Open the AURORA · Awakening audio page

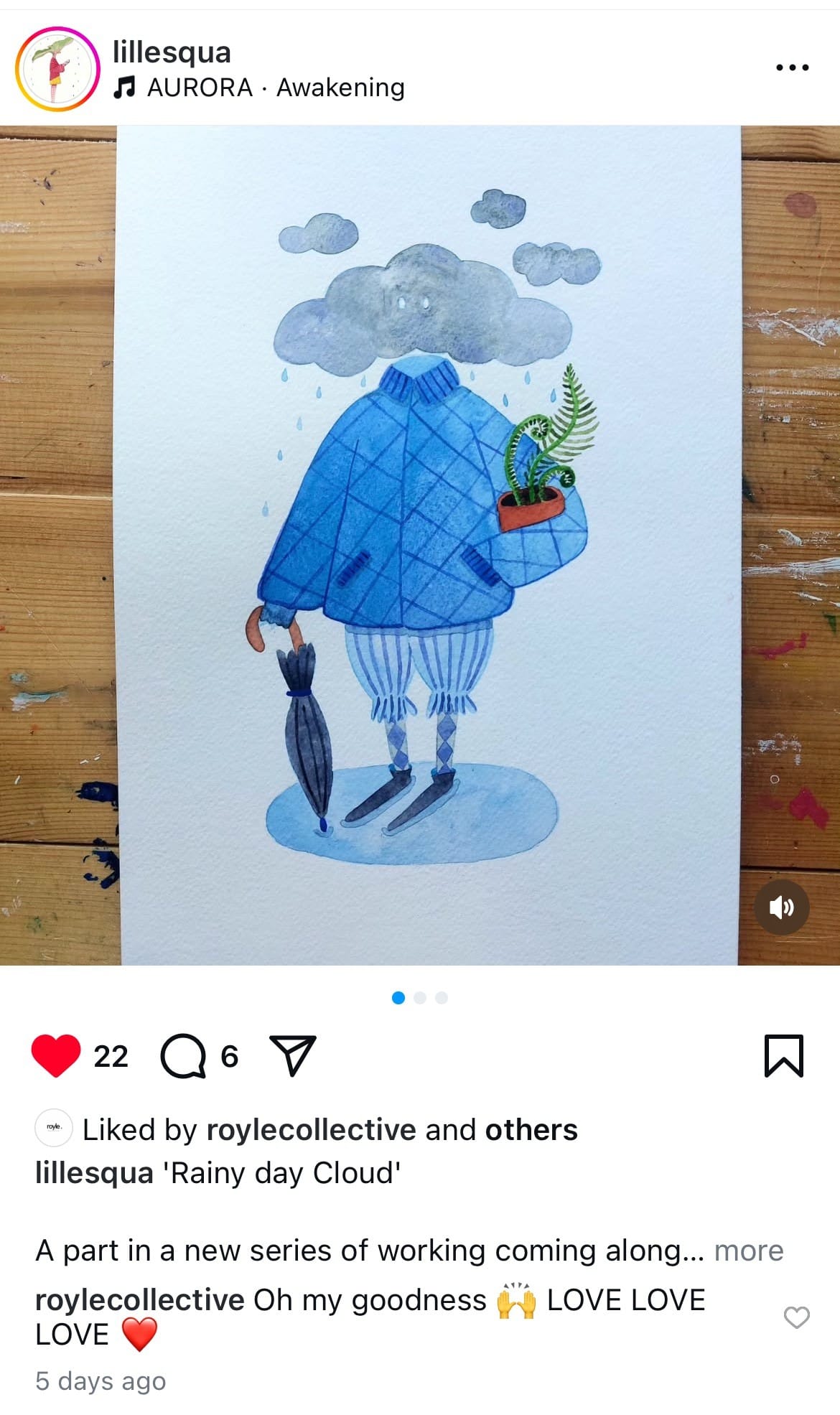pos(258,88)
